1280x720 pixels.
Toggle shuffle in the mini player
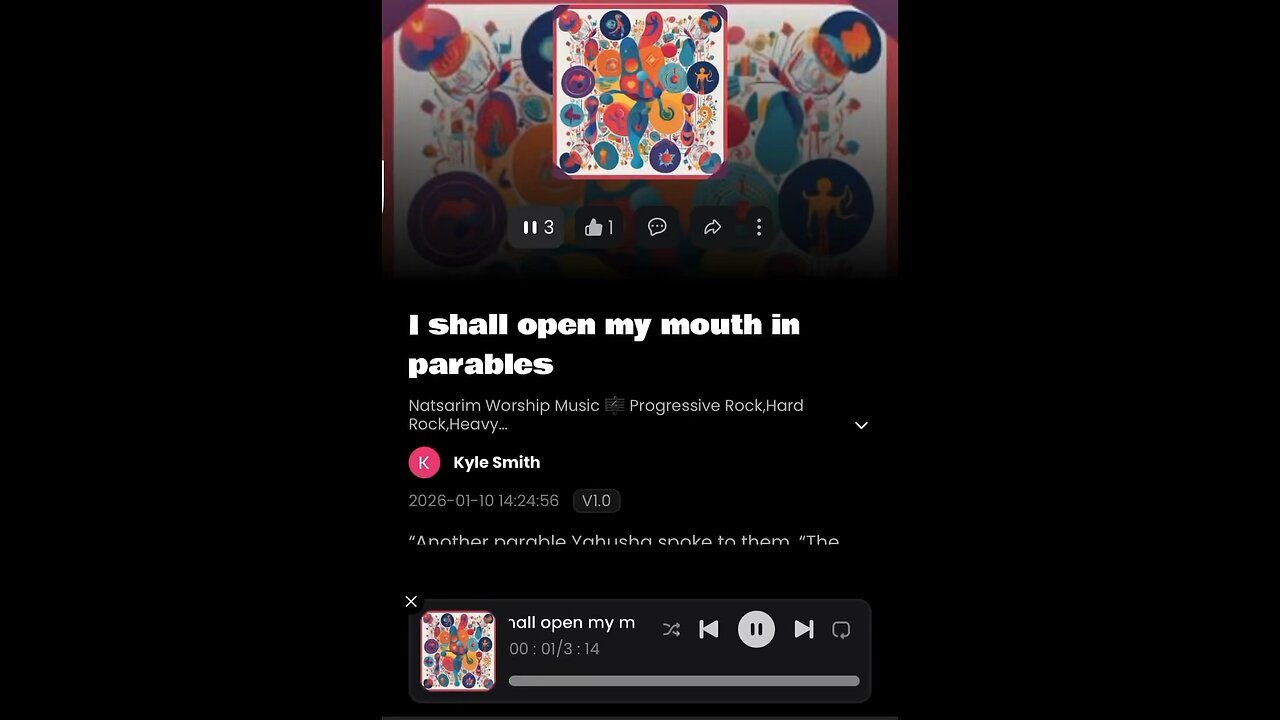(x=671, y=629)
